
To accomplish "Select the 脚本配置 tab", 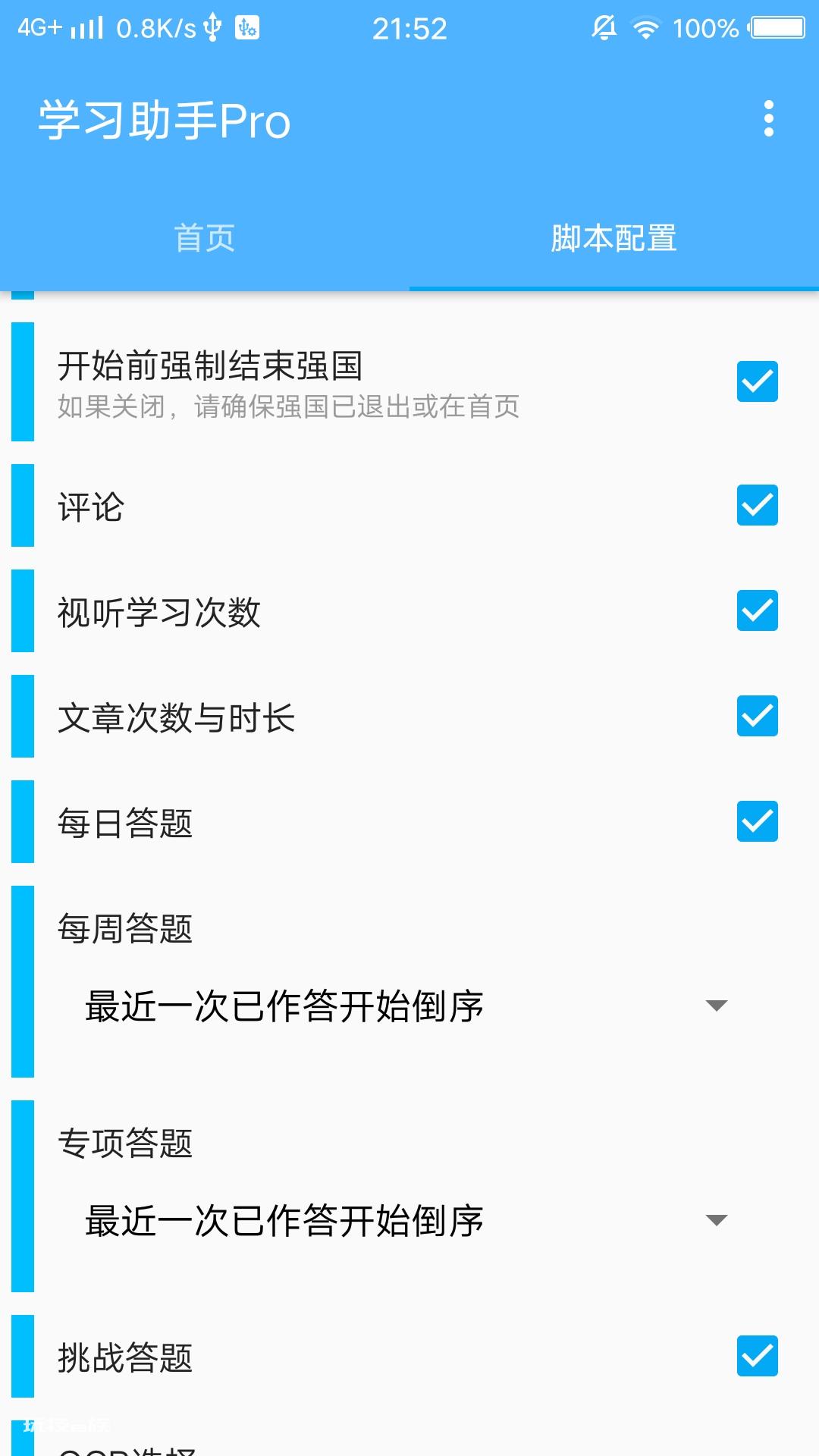I will point(614,238).
